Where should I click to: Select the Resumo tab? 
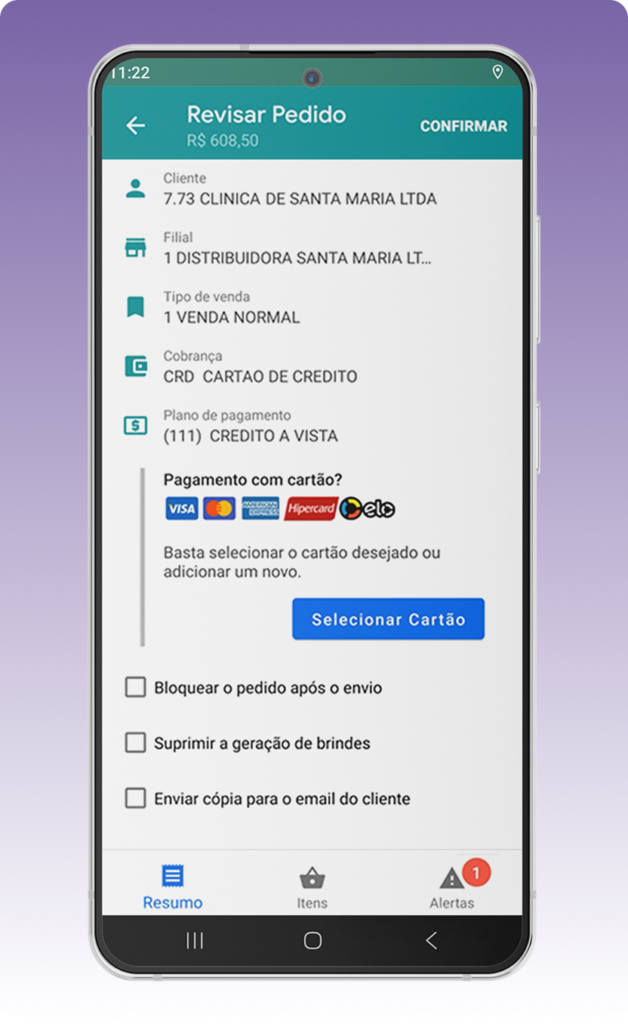click(172, 887)
